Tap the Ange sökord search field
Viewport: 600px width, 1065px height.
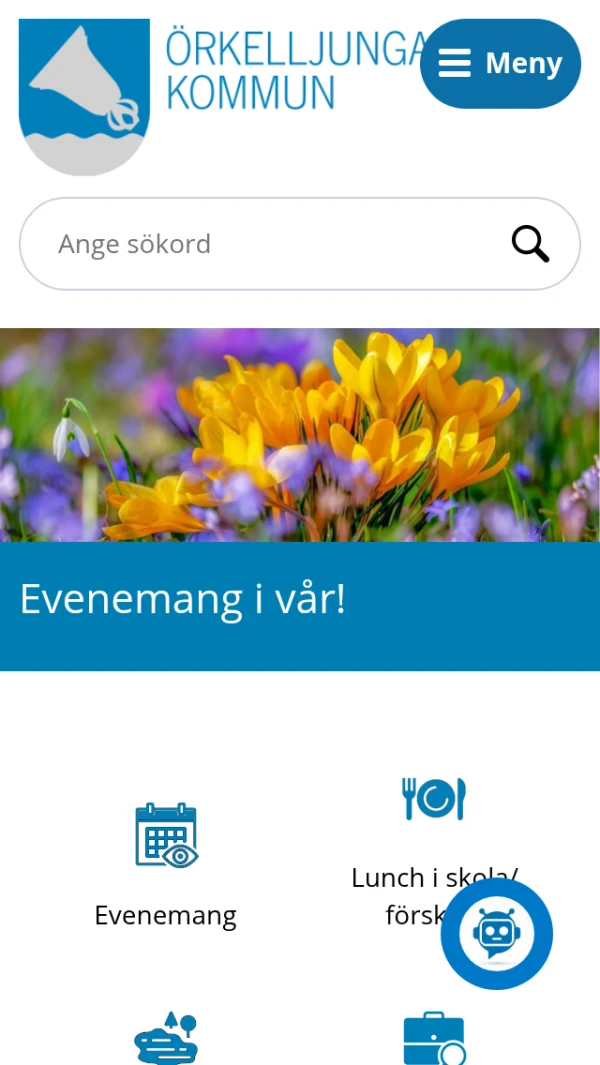pyautogui.click(x=270, y=244)
